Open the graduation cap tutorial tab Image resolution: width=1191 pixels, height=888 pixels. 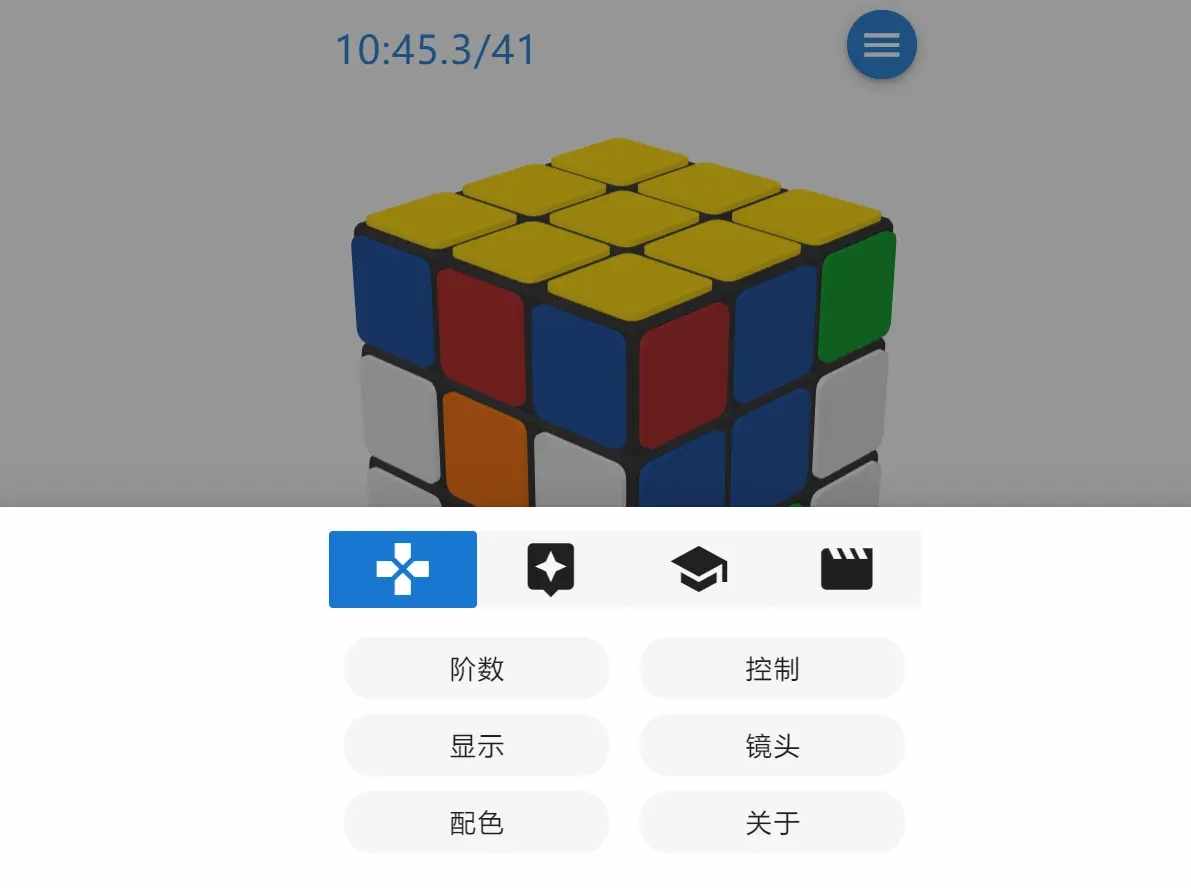tap(699, 569)
